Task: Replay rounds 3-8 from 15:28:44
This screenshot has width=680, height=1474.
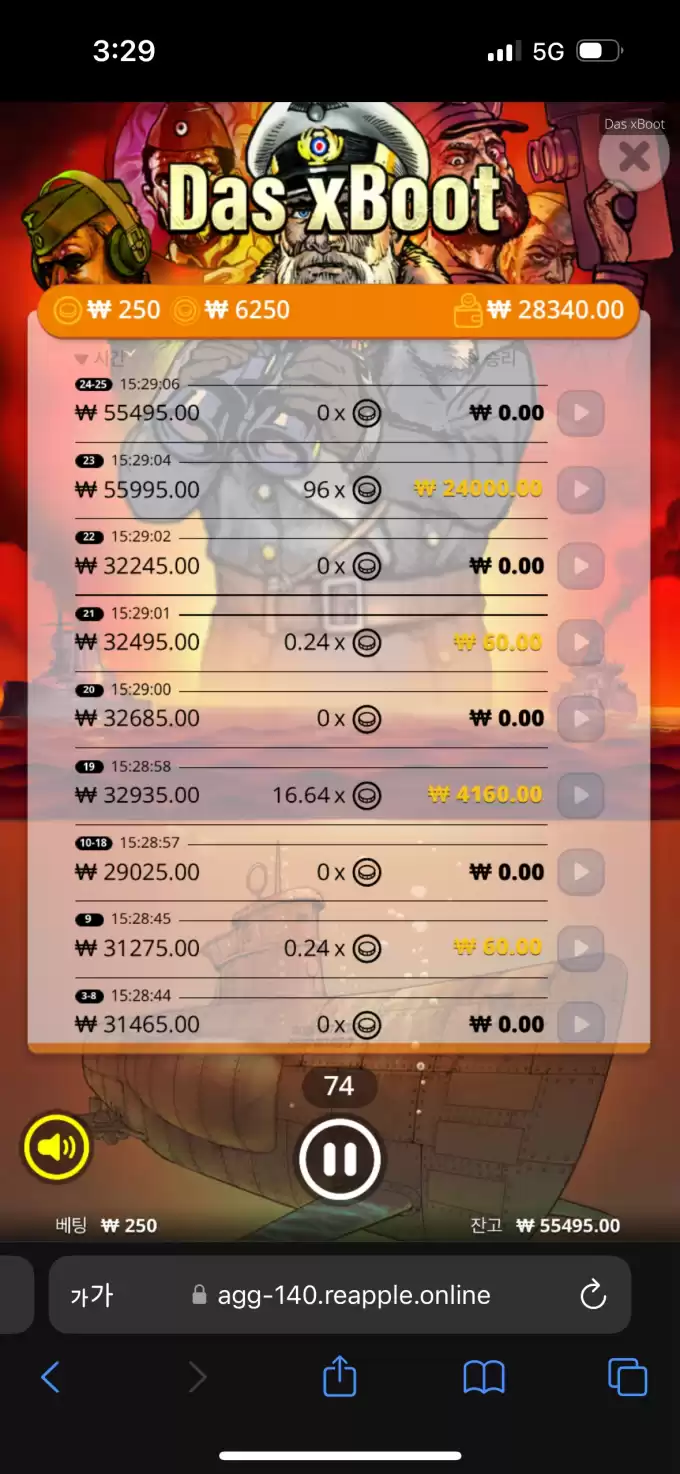Action: [580, 1023]
